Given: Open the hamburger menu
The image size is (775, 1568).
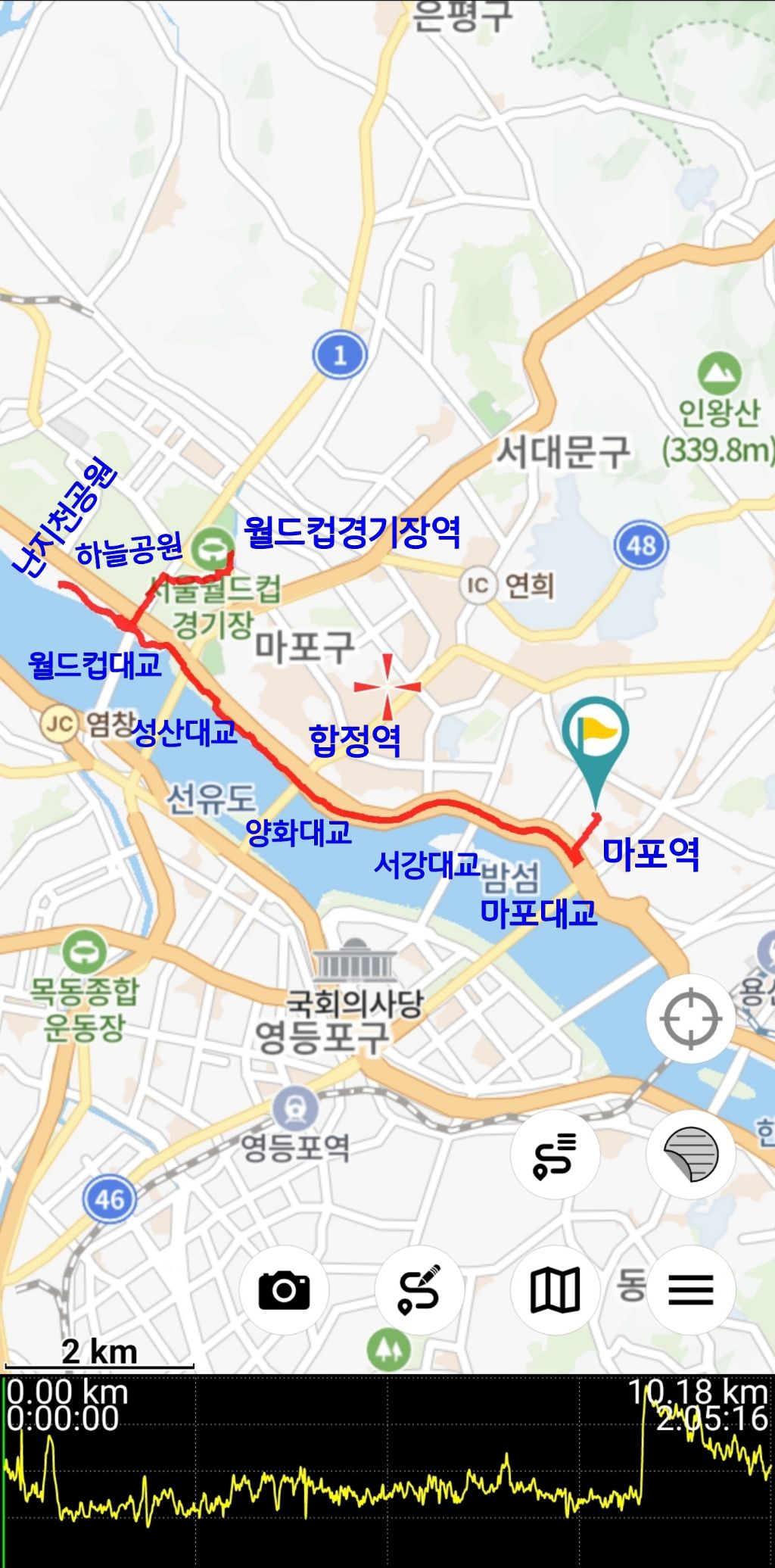Looking at the screenshot, I should tap(690, 1289).
